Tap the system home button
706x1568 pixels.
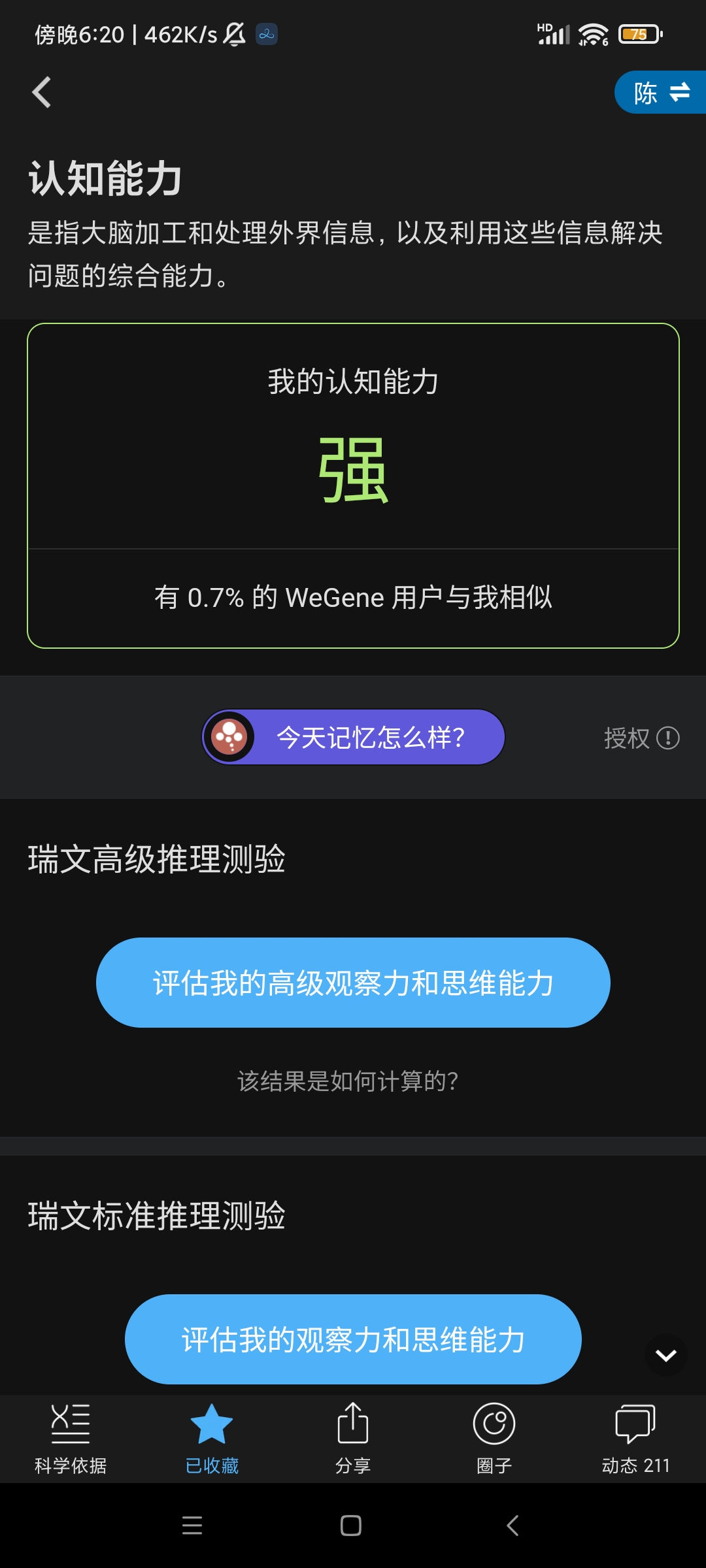351,1526
